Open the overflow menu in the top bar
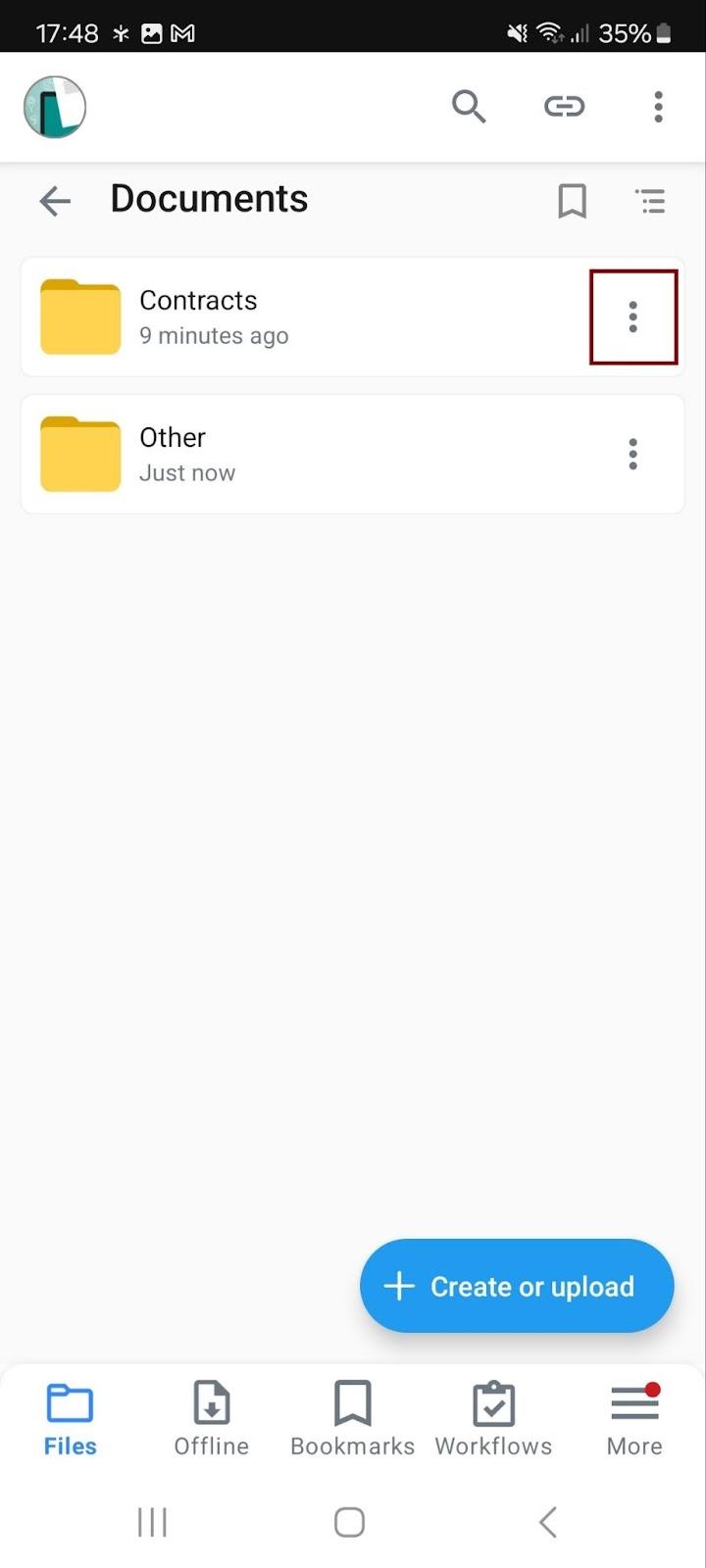706x1568 pixels. (657, 107)
